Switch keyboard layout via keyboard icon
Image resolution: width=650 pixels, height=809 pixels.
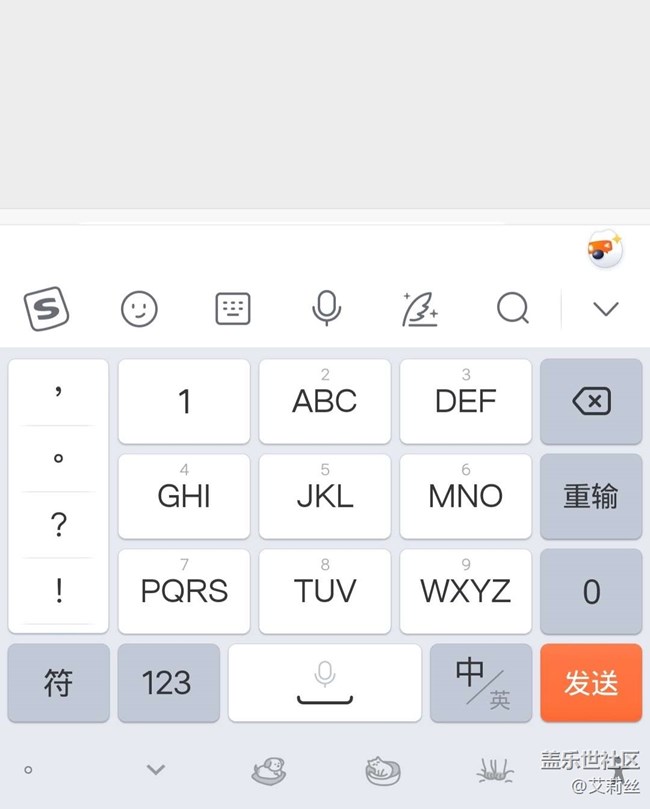tap(233, 309)
